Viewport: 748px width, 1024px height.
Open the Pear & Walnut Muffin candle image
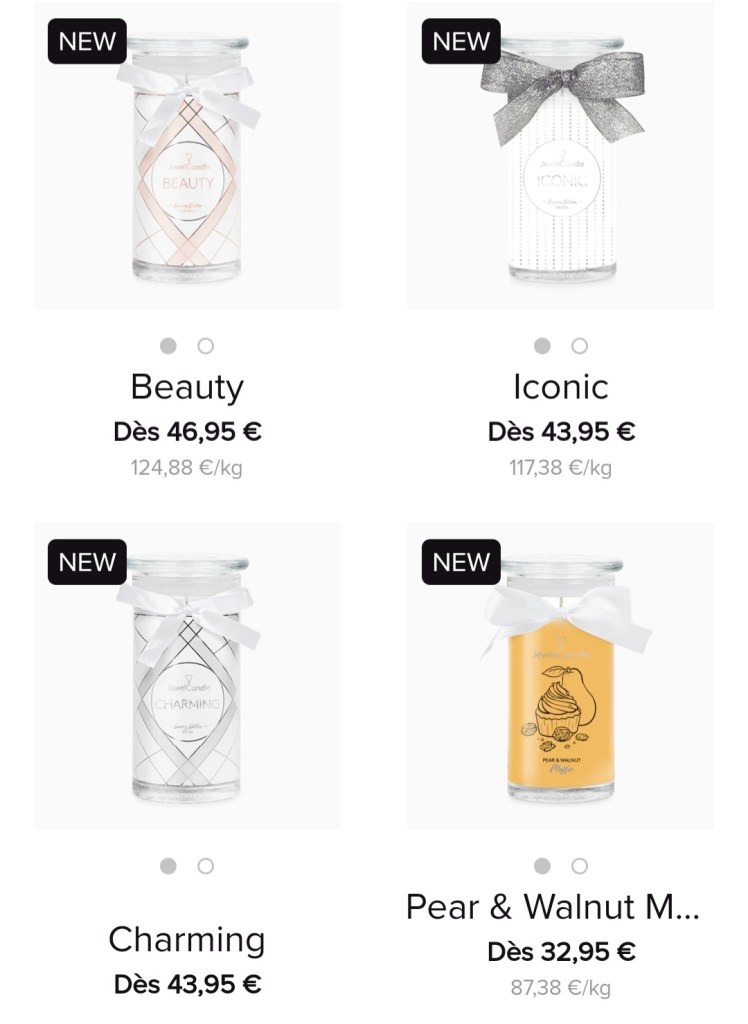pos(560,680)
